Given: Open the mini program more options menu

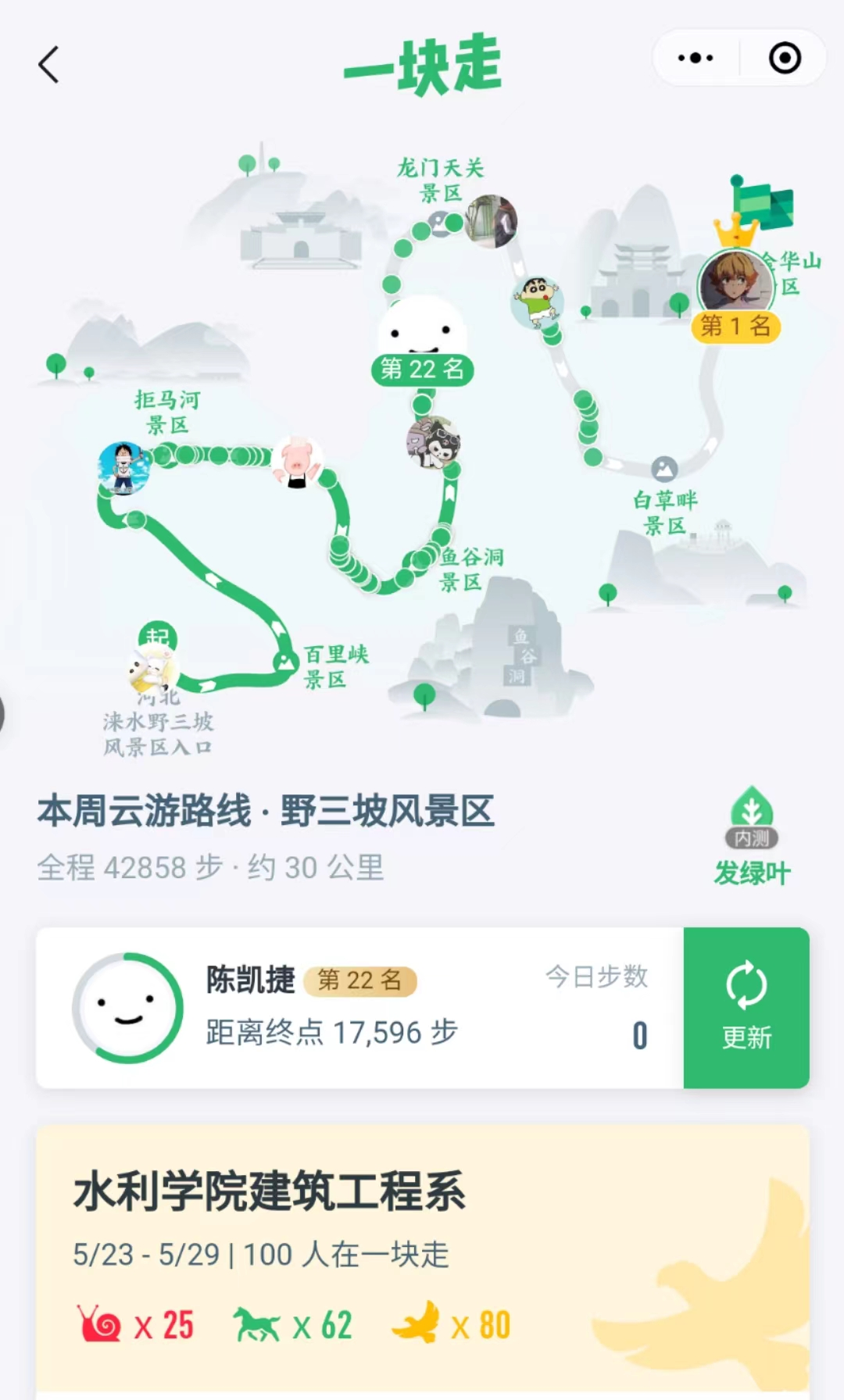Looking at the screenshot, I should 696,58.
